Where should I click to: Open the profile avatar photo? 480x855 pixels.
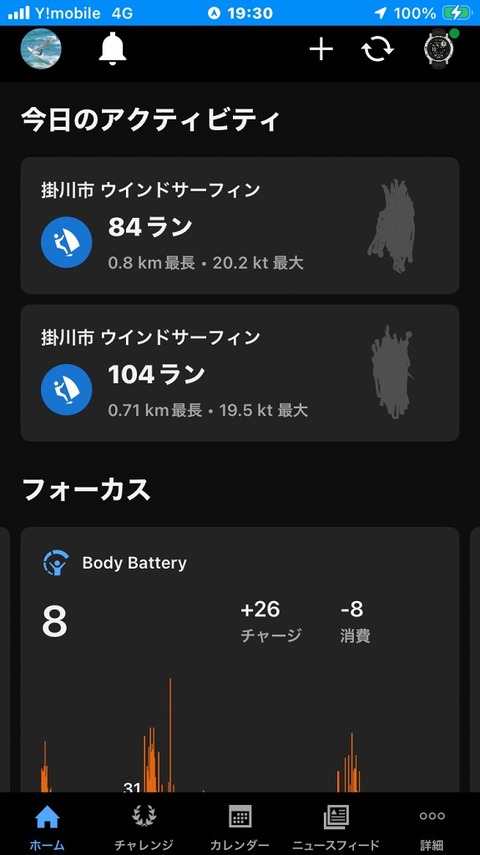tap(41, 49)
